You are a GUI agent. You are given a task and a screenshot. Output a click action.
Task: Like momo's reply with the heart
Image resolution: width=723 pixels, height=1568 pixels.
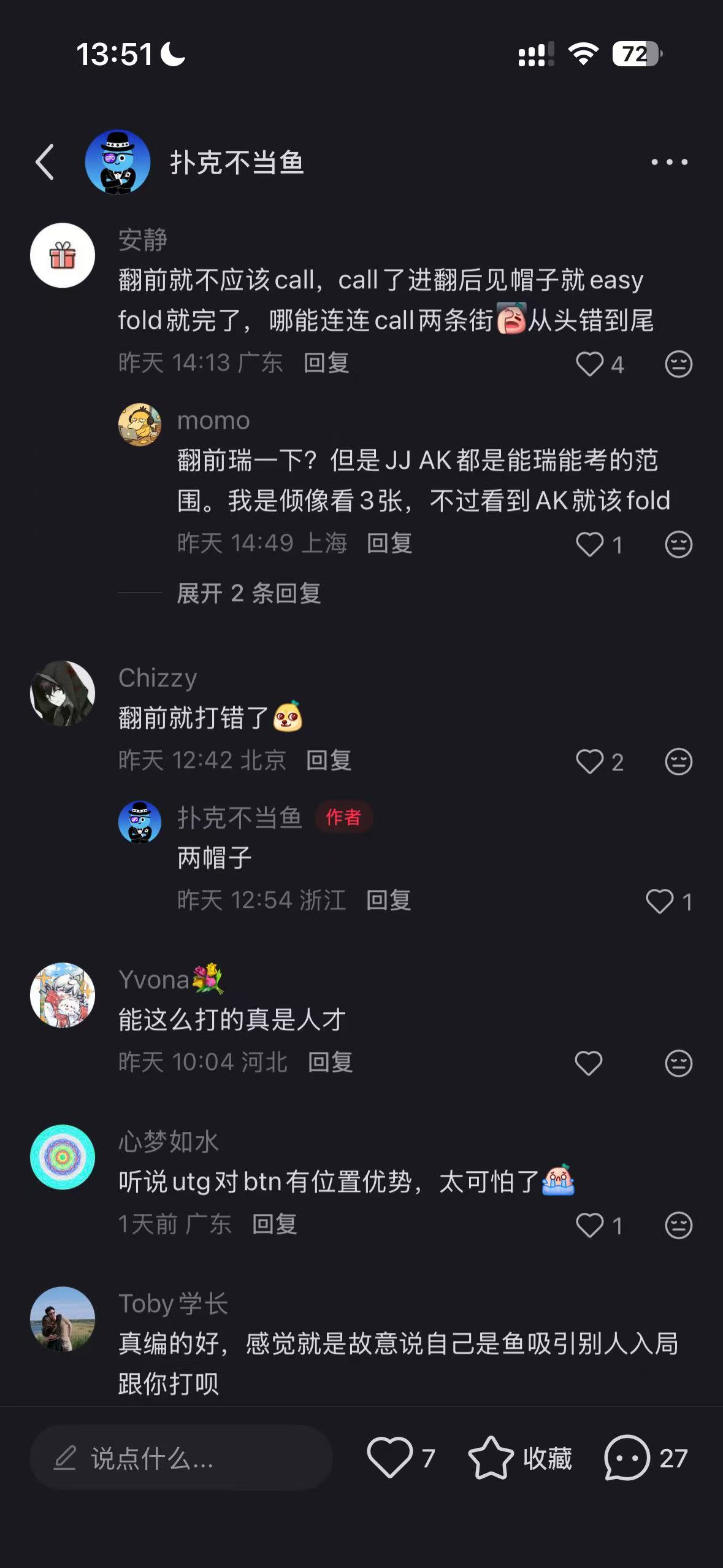[591, 545]
